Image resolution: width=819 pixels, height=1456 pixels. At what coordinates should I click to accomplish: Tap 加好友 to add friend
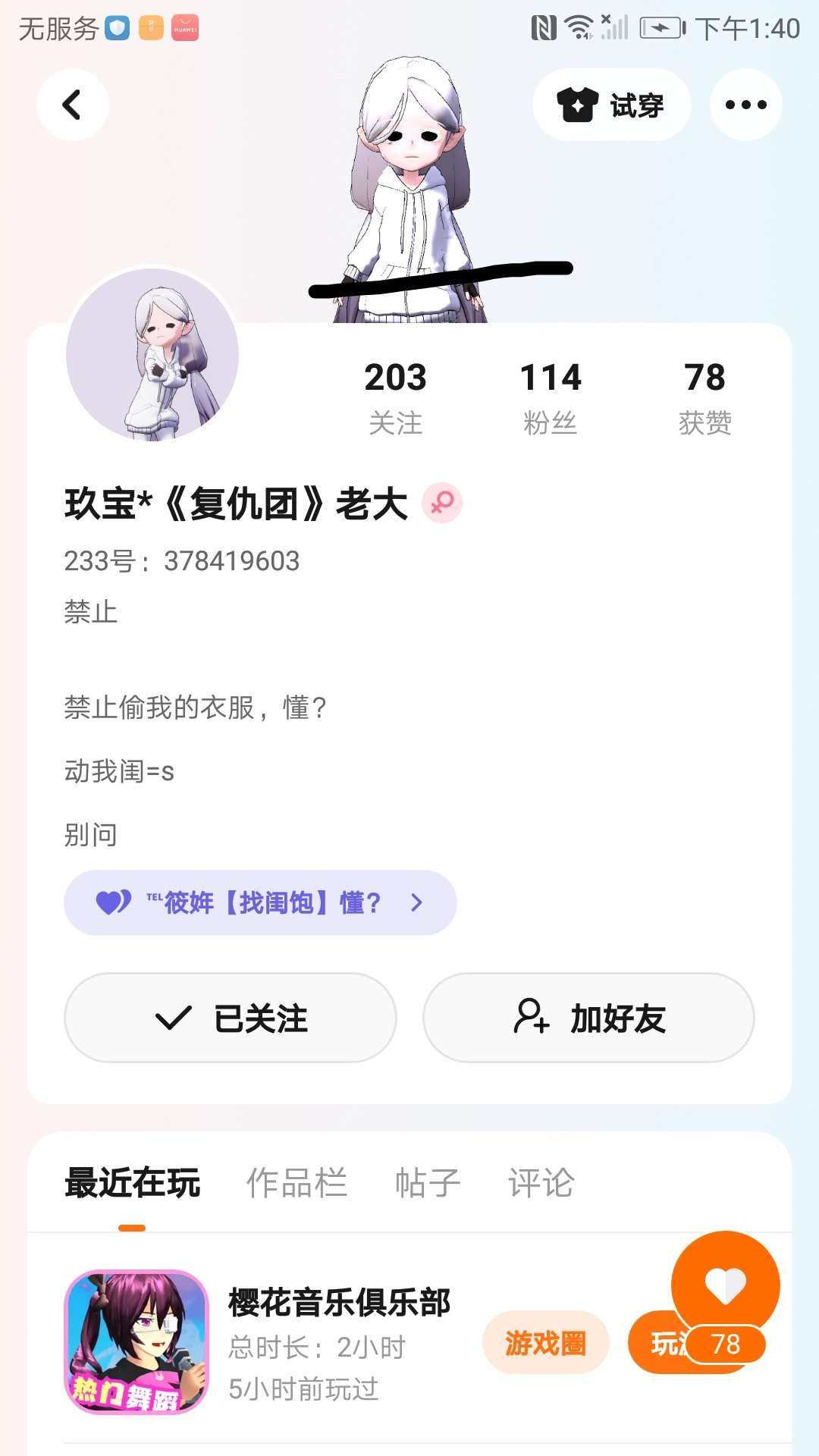pos(588,1018)
